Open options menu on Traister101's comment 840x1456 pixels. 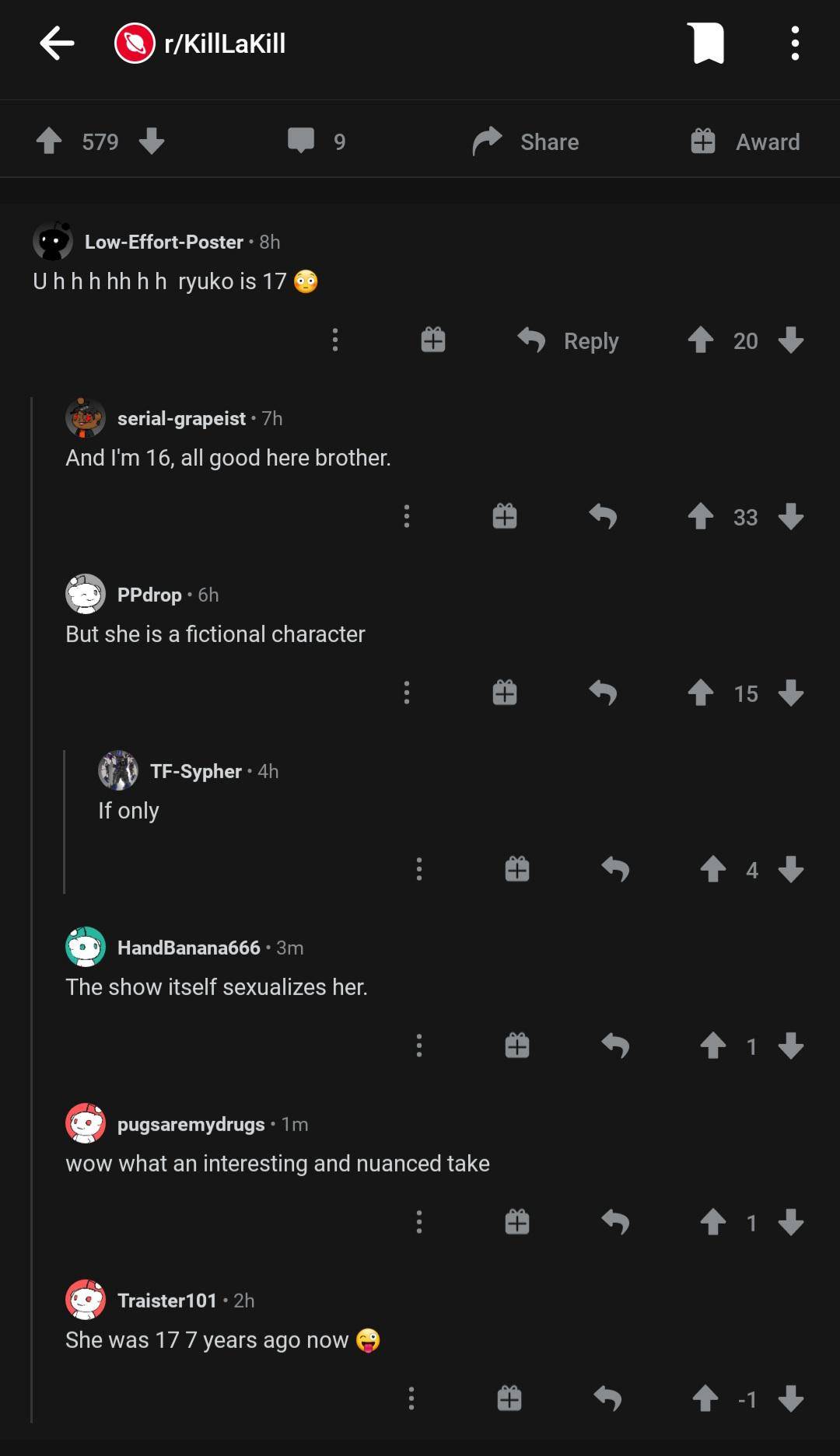(411, 1398)
